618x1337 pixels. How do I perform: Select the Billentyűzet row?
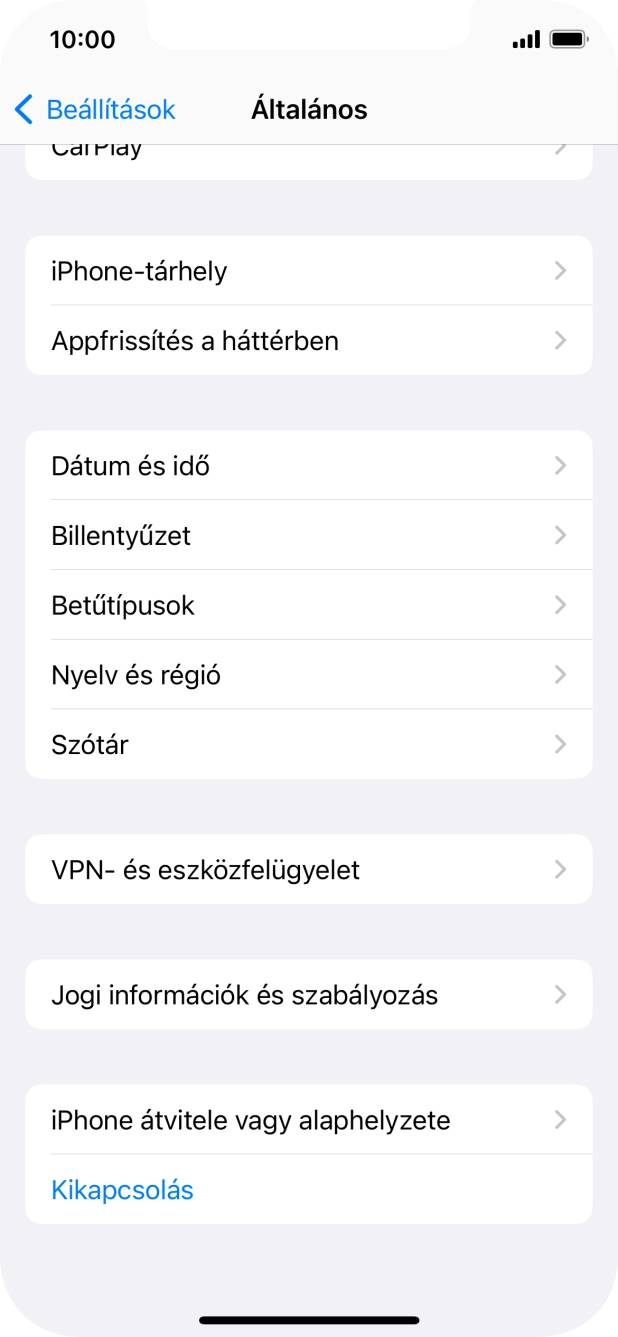pyautogui.click(x=308, y=536)
